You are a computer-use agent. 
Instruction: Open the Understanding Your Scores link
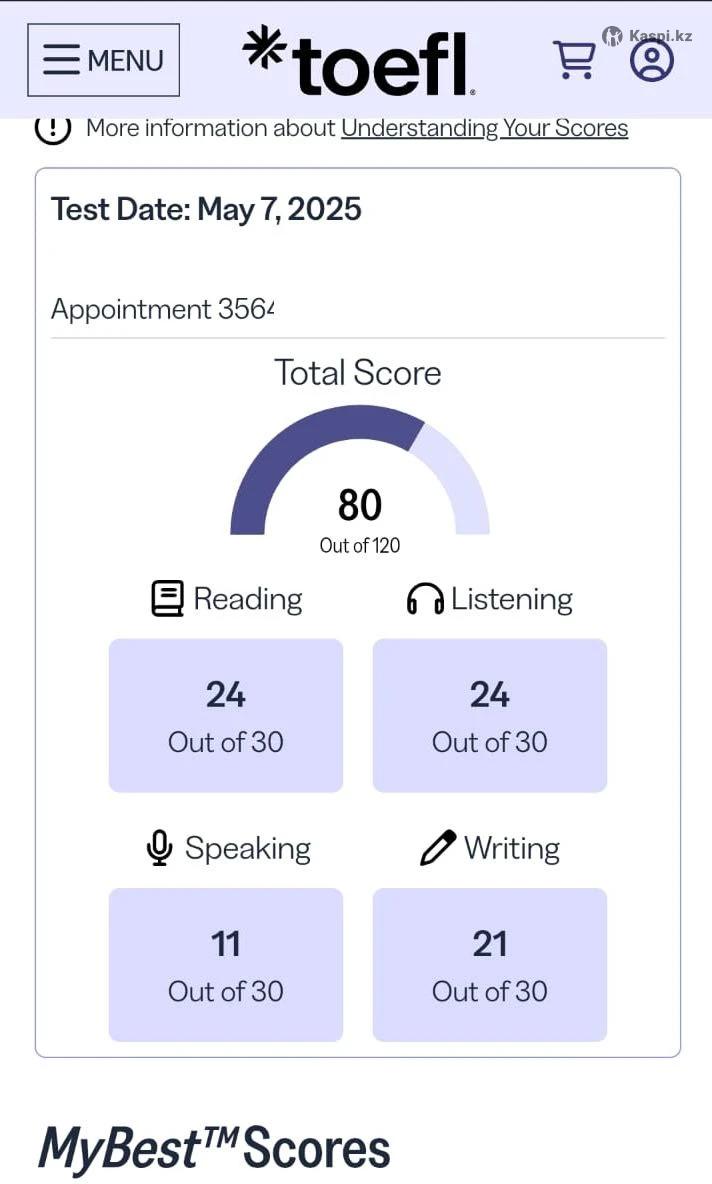coord(484,128)
